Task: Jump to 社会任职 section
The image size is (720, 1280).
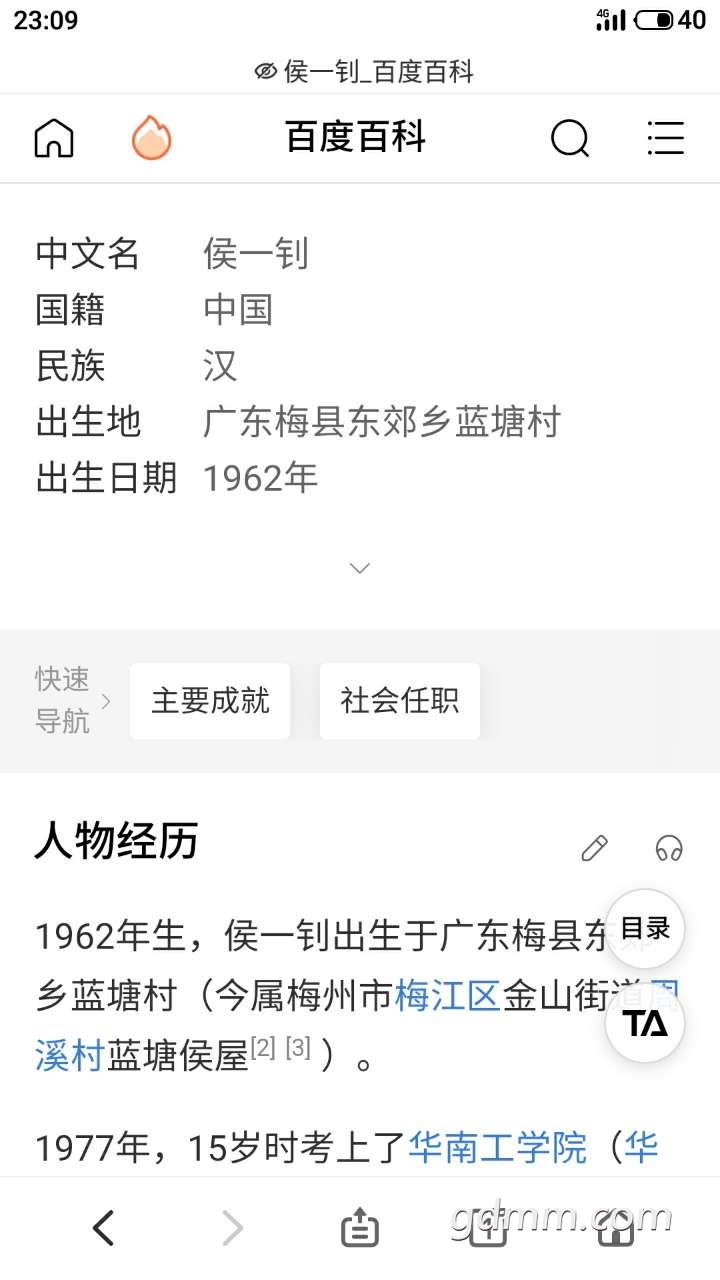Action: click(399, 701)
